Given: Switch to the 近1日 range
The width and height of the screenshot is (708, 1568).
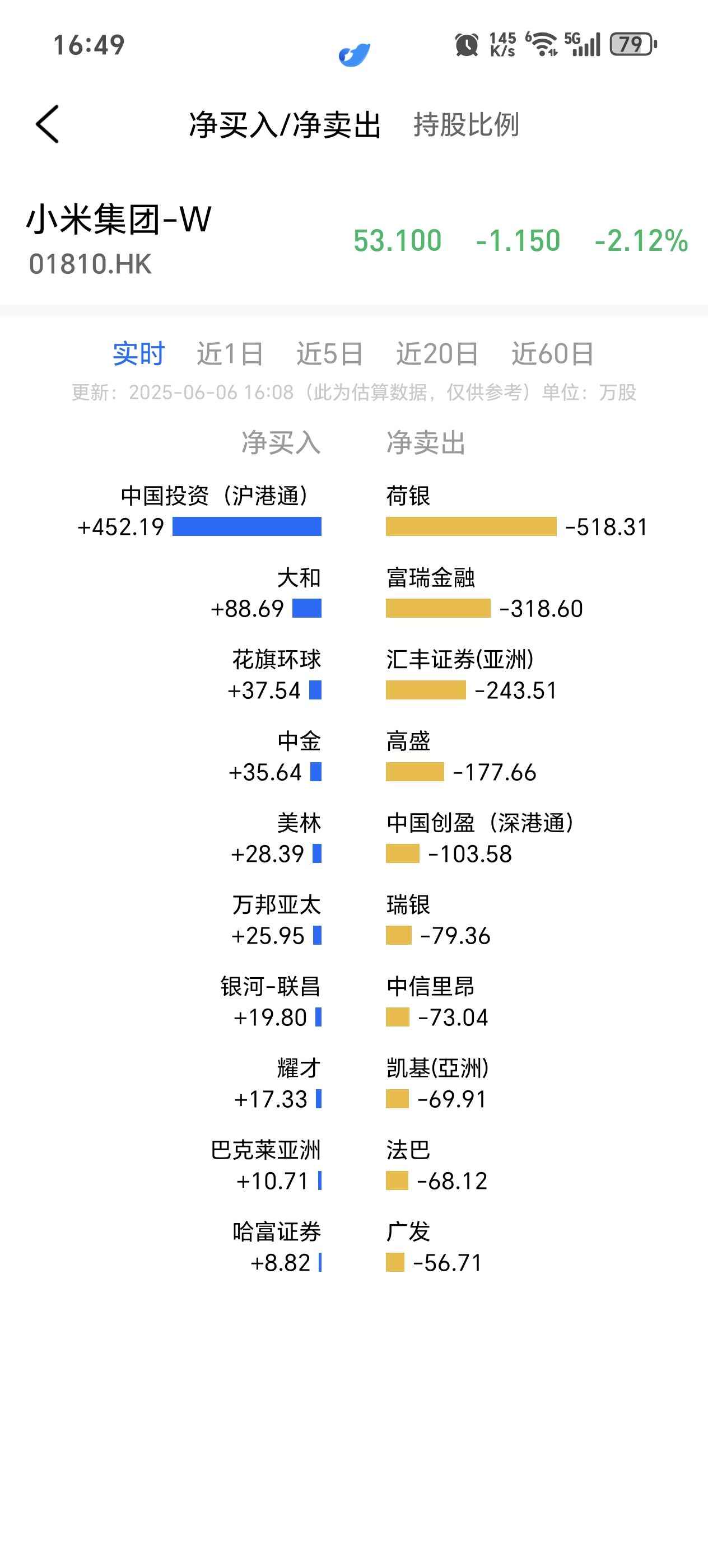Looking at the screenshot, I should (x=230, y=354).
